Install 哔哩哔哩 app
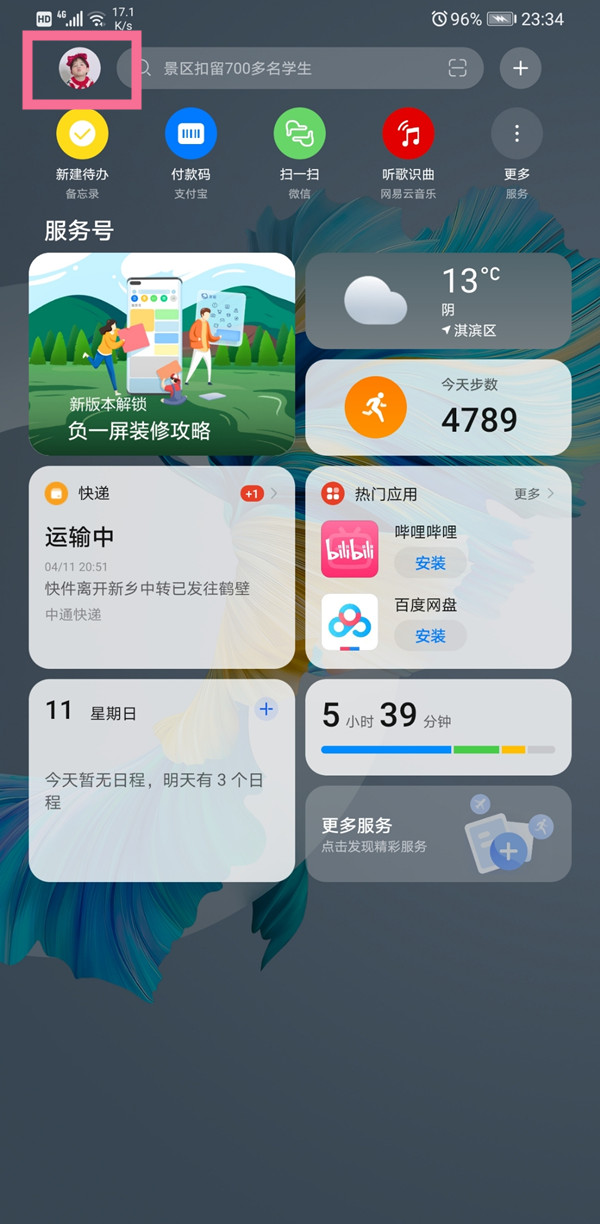The image size is (600, 1224). pos(430,563)
